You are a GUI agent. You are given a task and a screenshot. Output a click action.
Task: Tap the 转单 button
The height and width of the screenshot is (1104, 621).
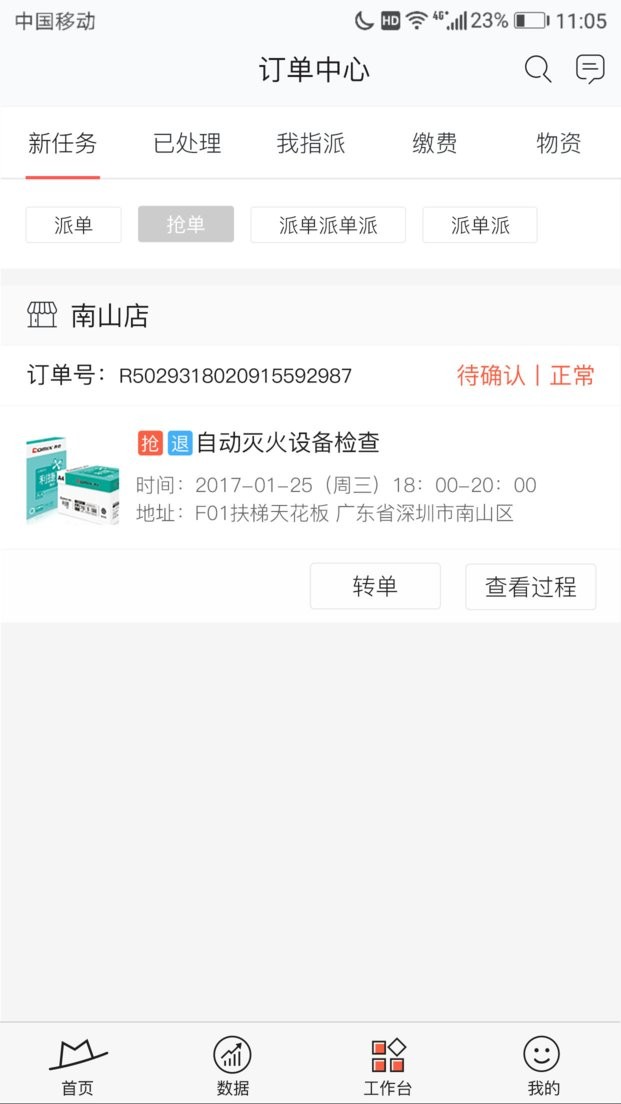click(x=375, y=587)
